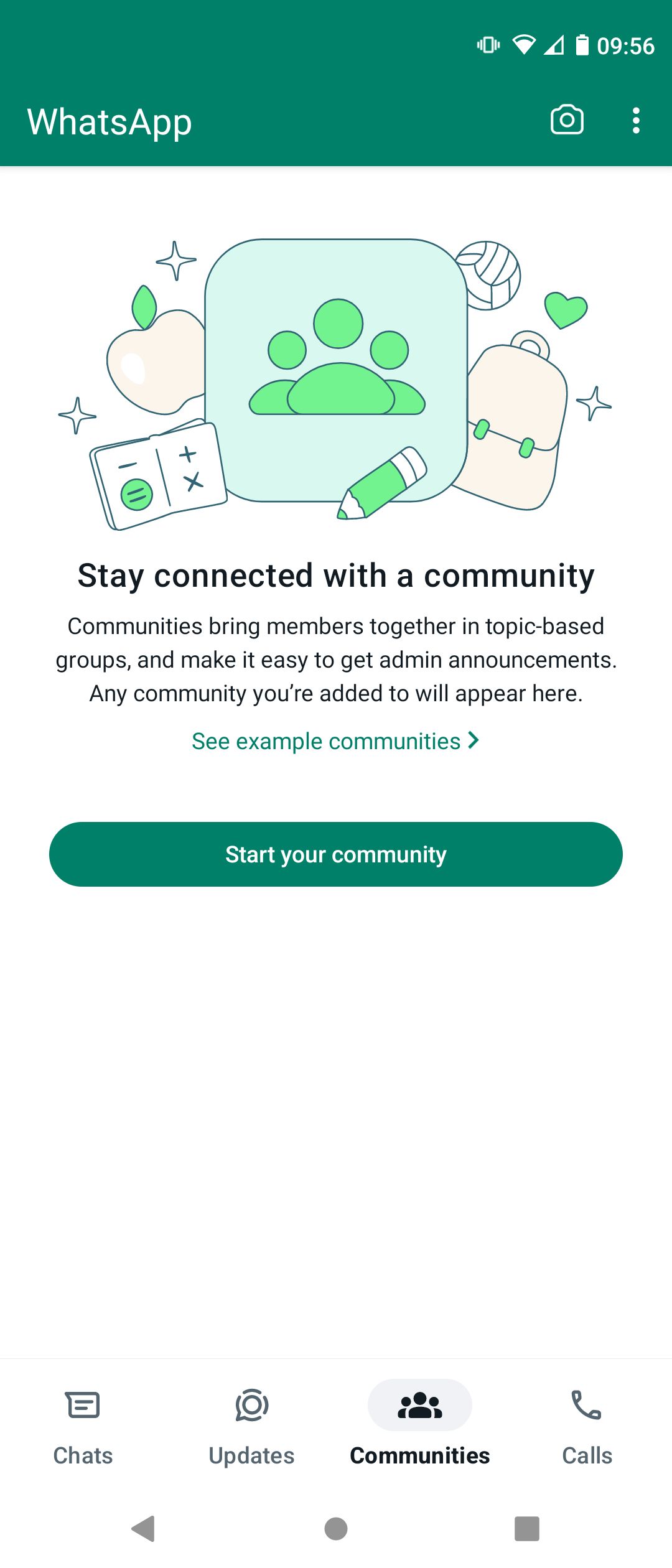Tap the community illustration image
672x1568 pixels.
pyautogui.click(x=336, y=380)
